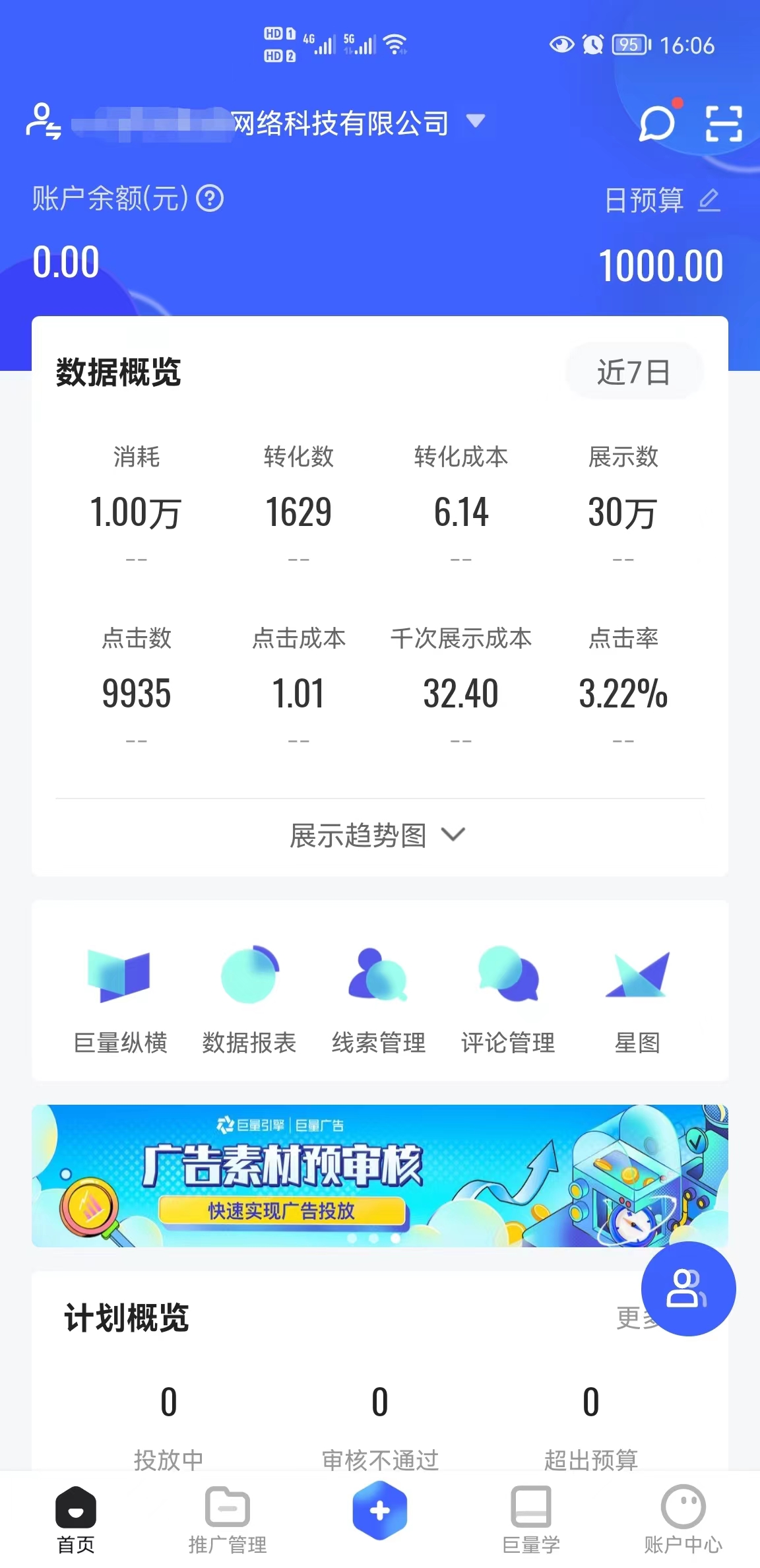Viewport: 760px width, 1568px height.
Task: Change the 近7日 date range
Action: 633,372
